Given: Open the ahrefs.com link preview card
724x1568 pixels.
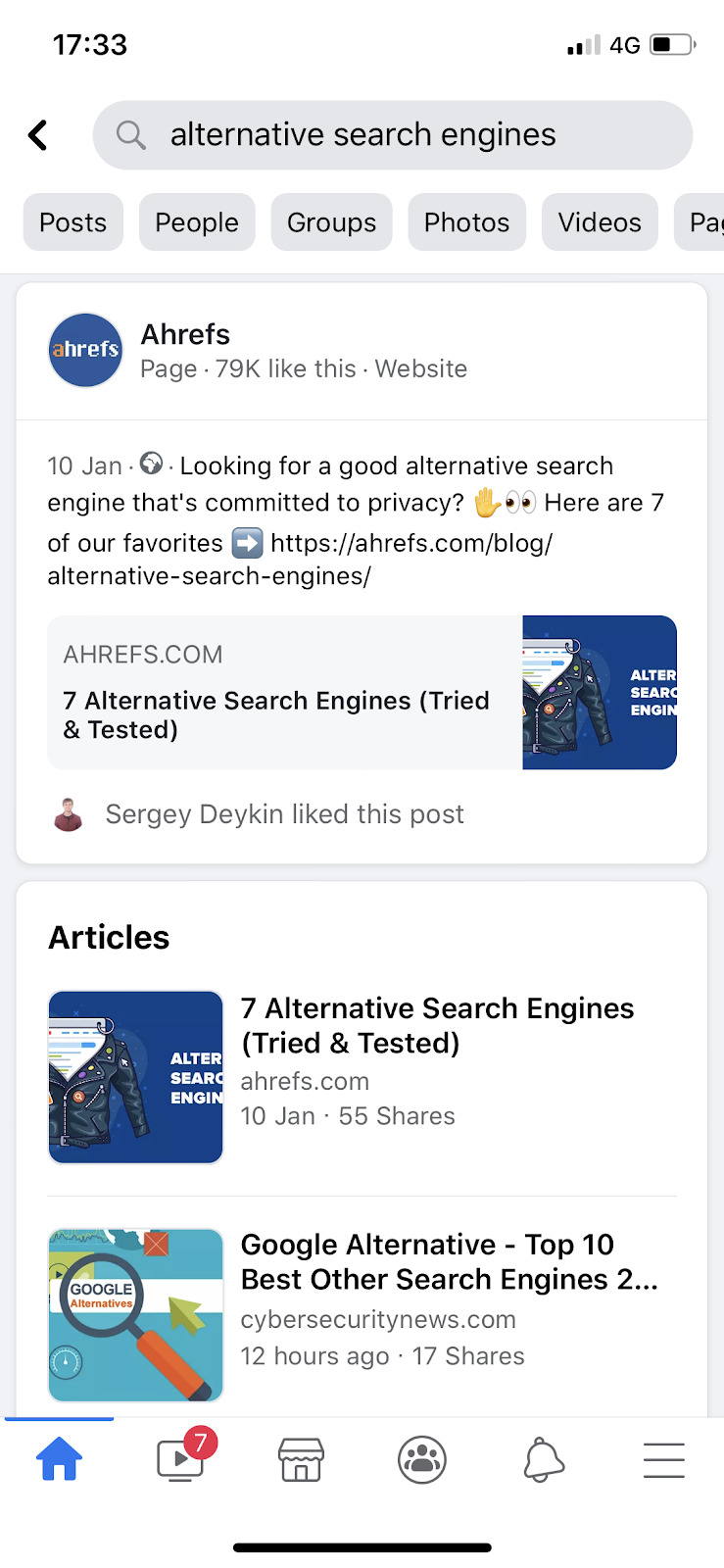Looking at the screenshot, I should [362, 692].
